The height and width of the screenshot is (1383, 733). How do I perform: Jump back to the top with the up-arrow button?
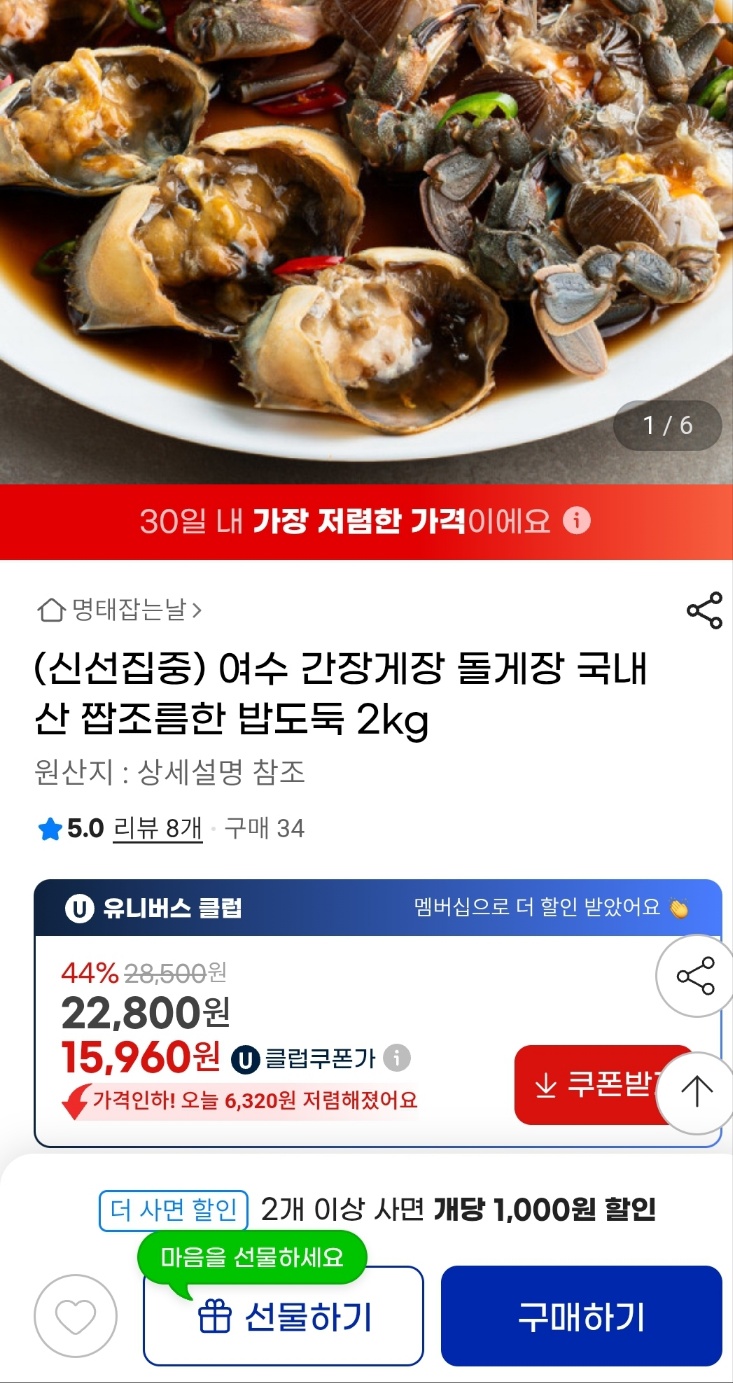tap(695, 1092)
